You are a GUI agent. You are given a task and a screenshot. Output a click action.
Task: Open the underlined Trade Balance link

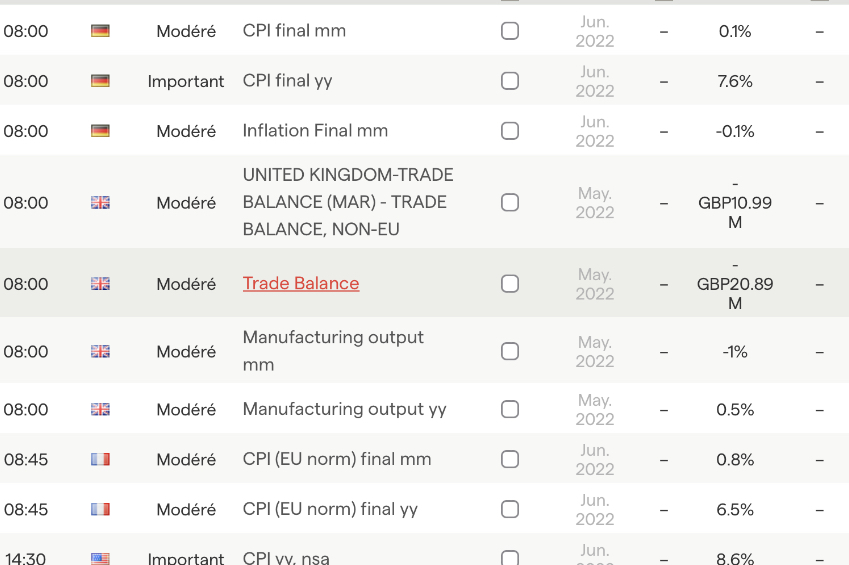[x=301, y=284]
